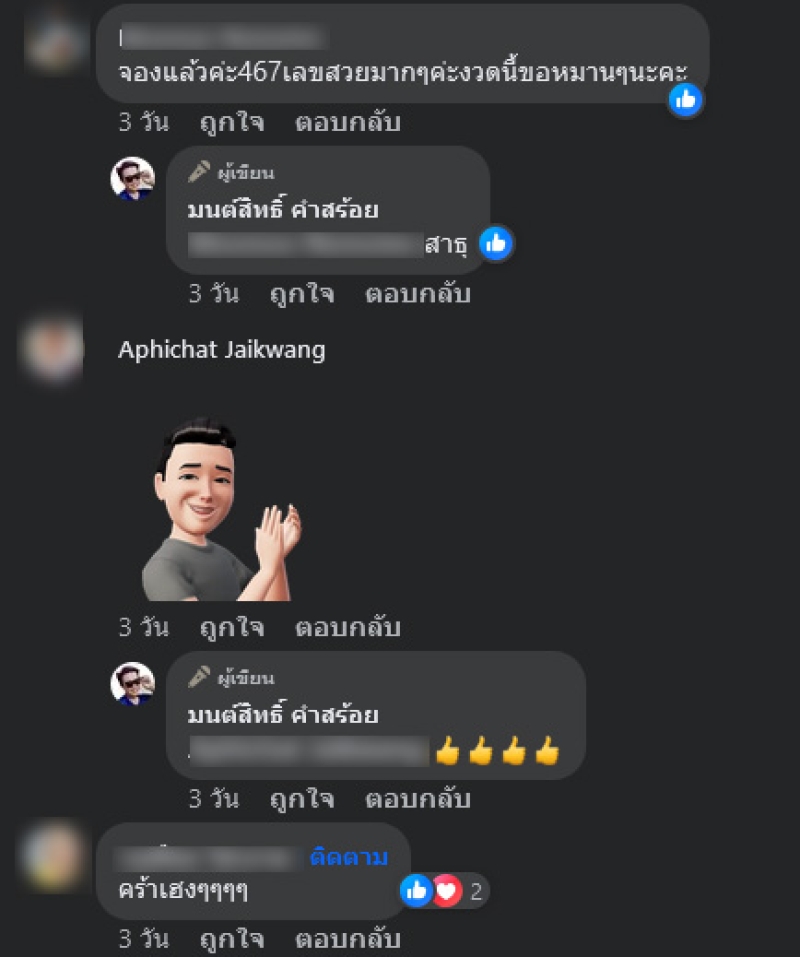This screenshot has height=957, width=800.
Task: Reply to Aphichat Jaikwang's sticker comment
Action: tap(348, 628)
